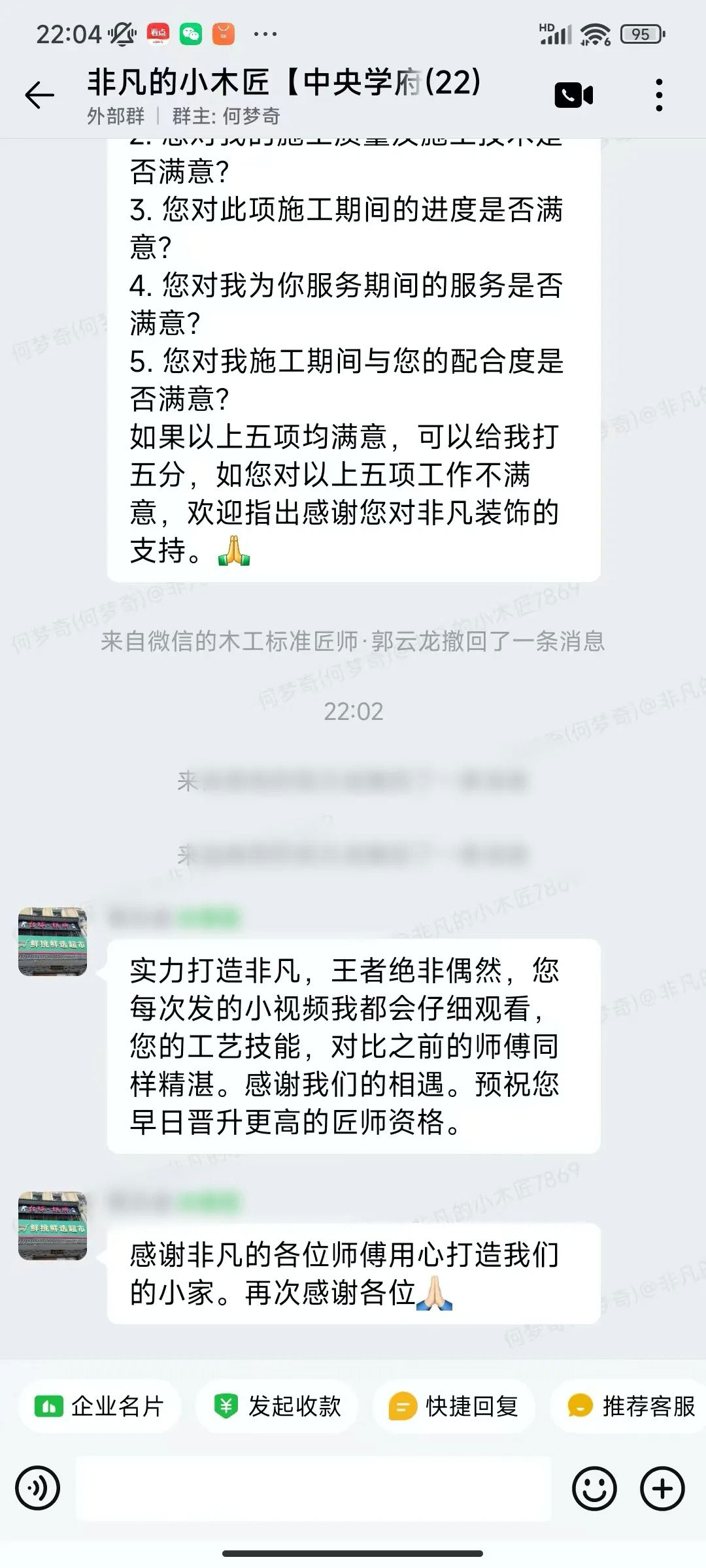Go back from the group chat
The image size is (706, 1568).
[x=39, y=96]
